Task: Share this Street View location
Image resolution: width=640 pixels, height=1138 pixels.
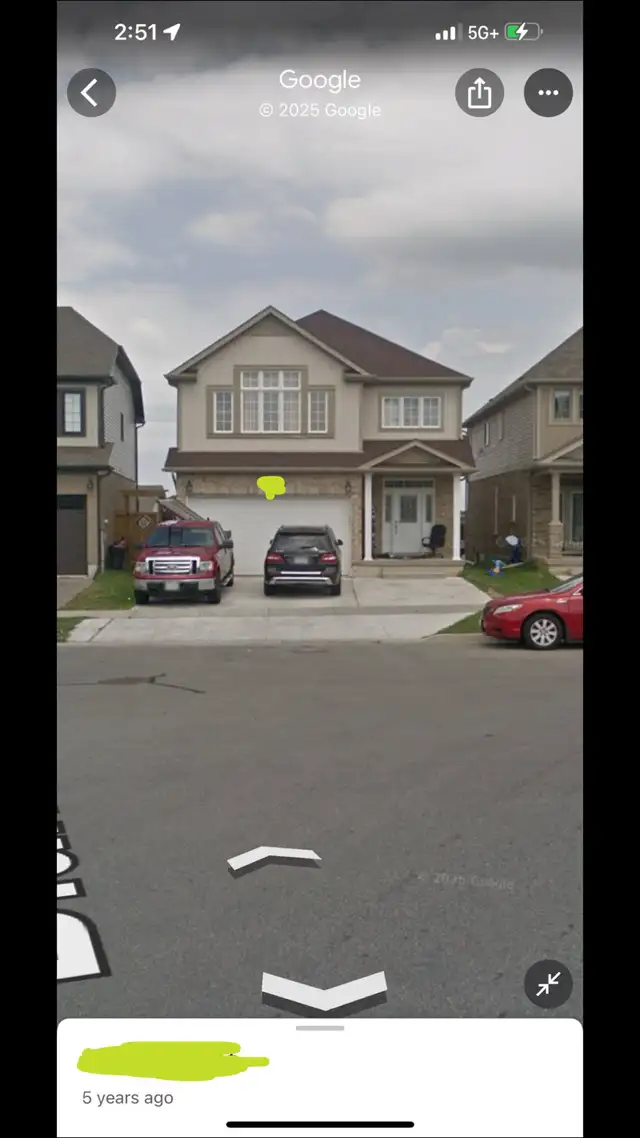Action: (479, 93)
